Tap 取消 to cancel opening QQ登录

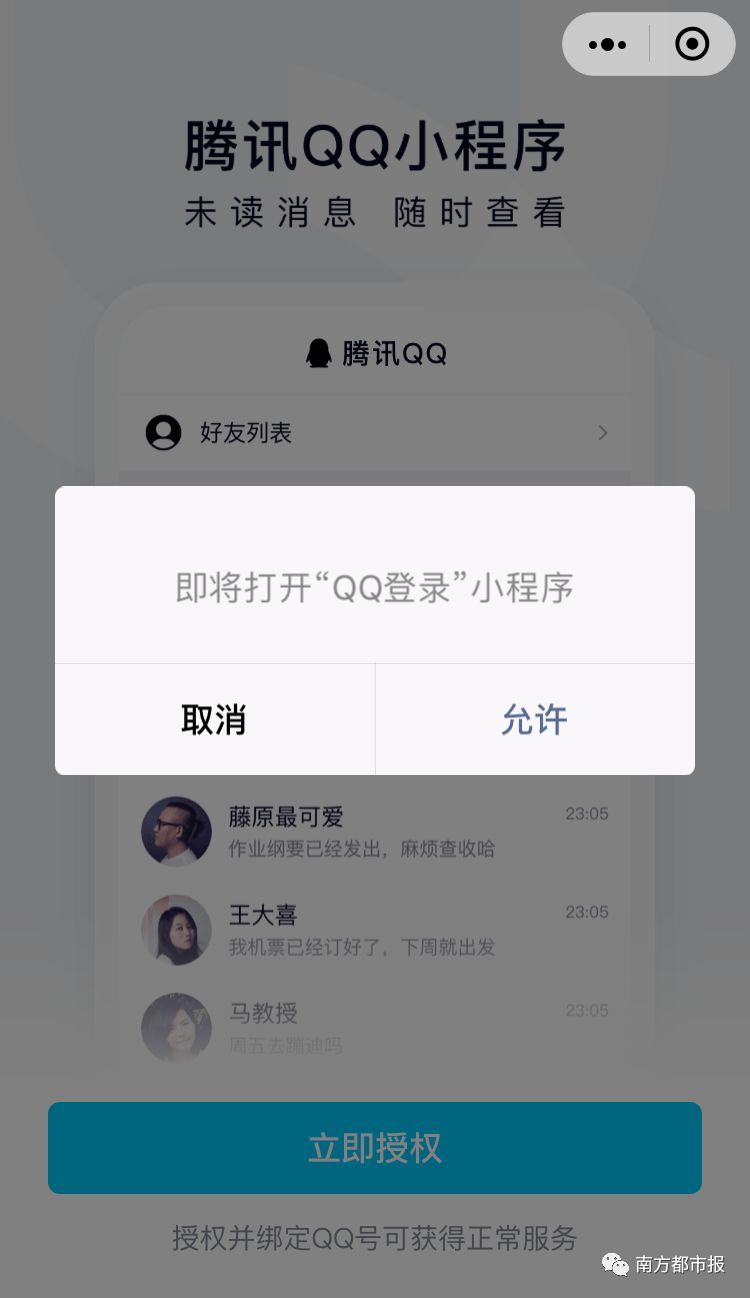tap(214, 719)
